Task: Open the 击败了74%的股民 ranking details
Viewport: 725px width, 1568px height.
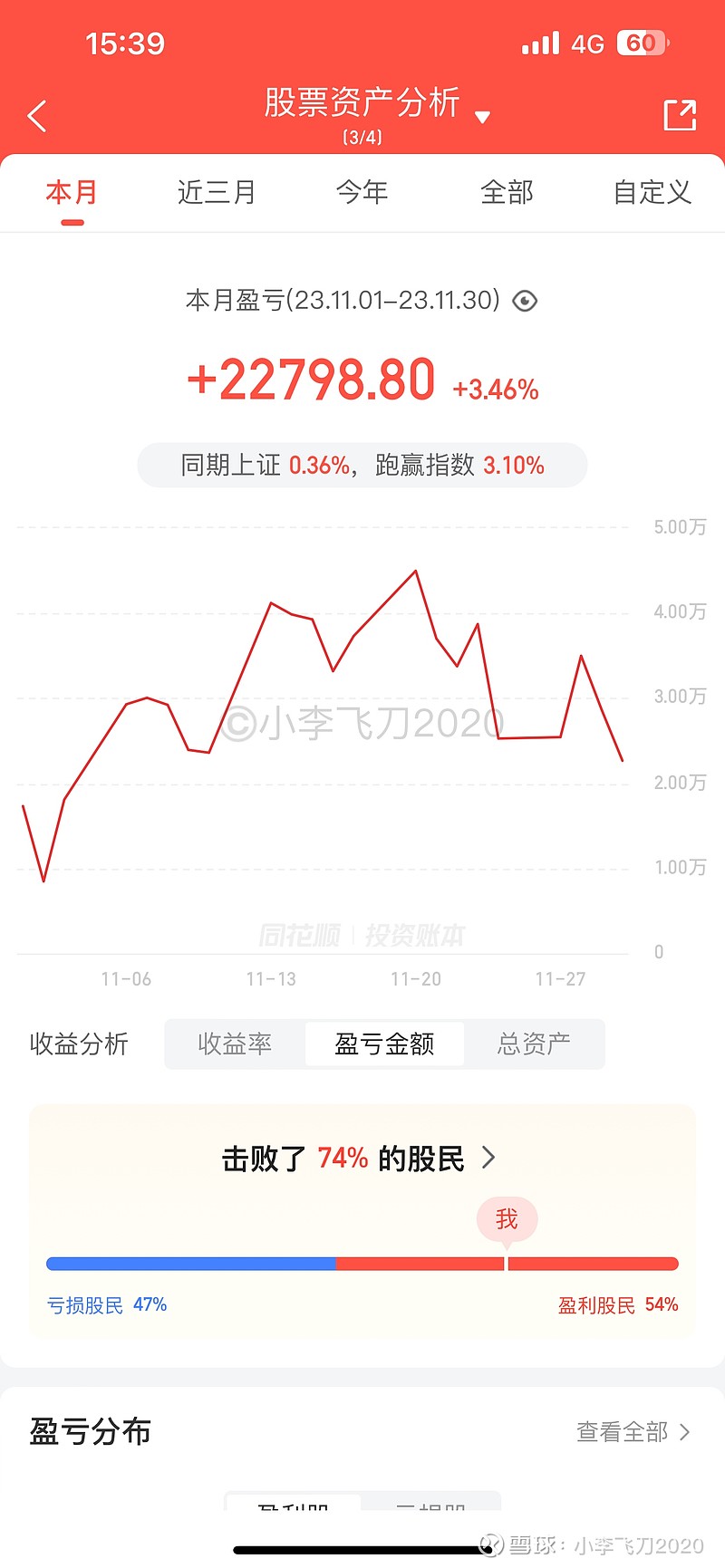Action: 360,1159
